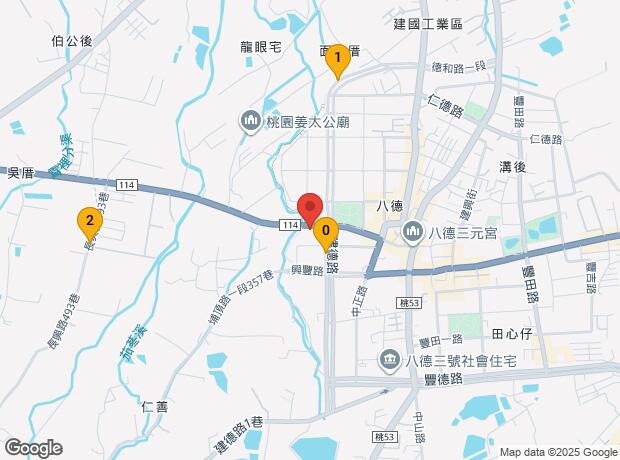Open the orange marker numbered 2
The height and width of the screenshot is (460, 620).
(x=90, y=222)
